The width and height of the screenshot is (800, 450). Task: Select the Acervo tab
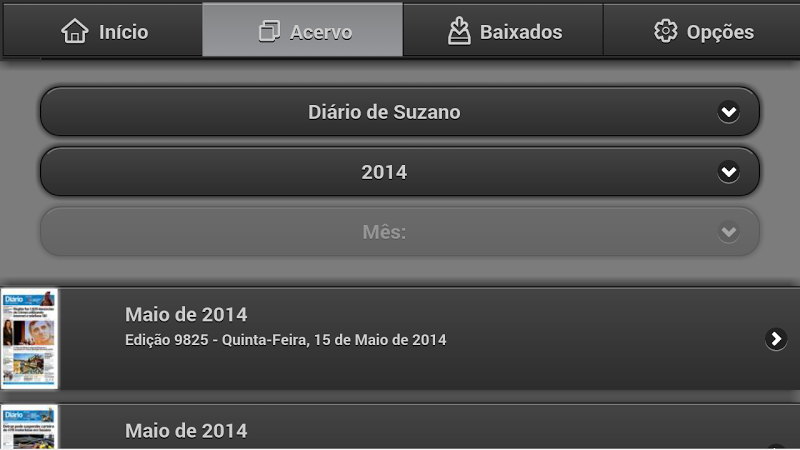tap(303, 31)
